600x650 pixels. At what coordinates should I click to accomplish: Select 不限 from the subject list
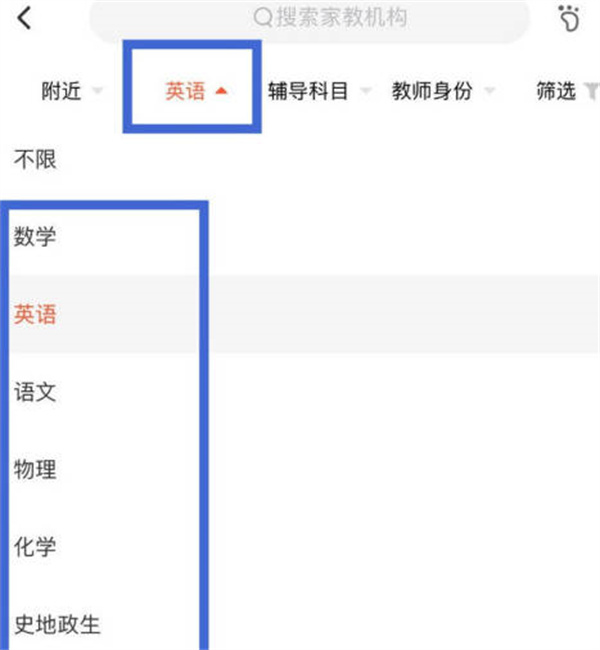[x=35, y=159]
